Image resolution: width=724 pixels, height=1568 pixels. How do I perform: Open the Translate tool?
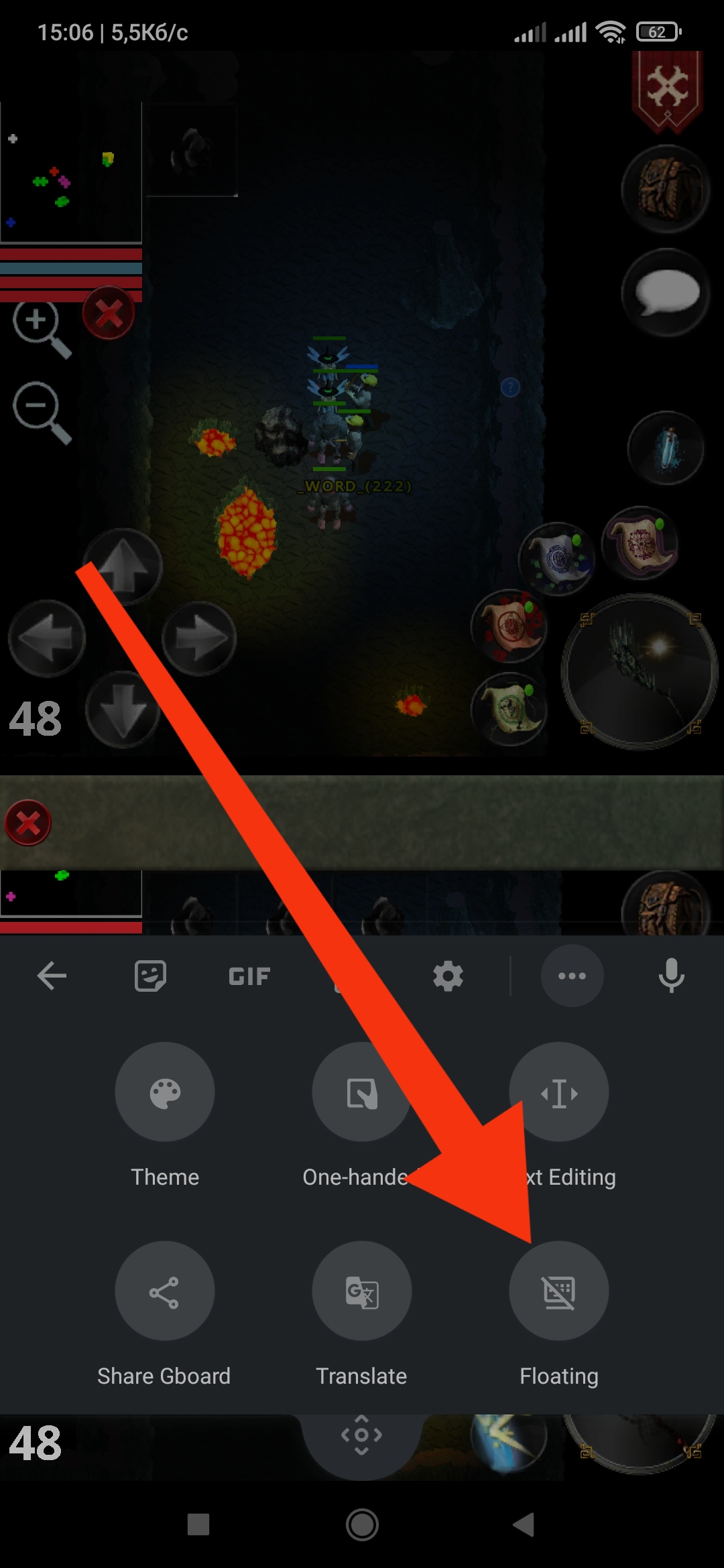(361, 1291)
